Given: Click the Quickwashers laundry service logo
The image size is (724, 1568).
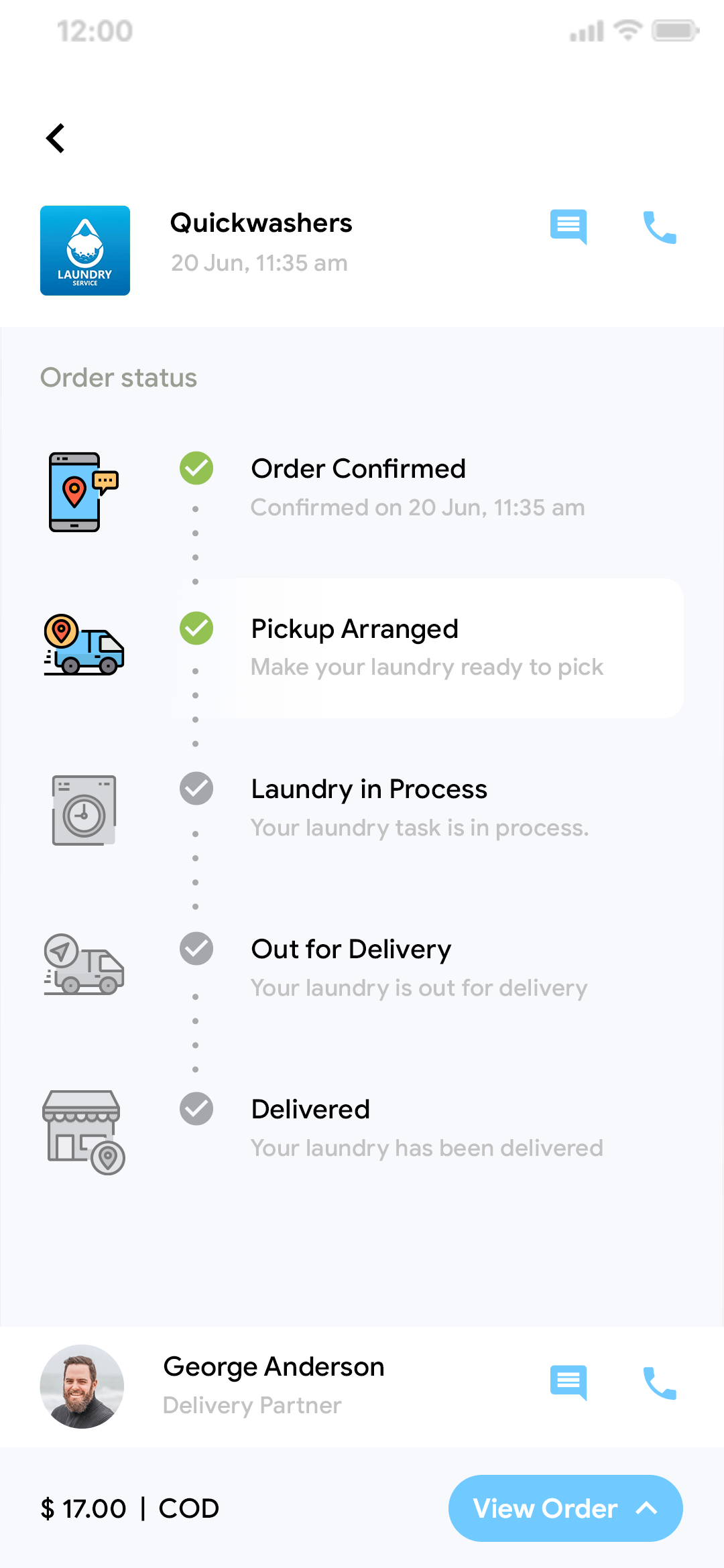Looking at the screenshot, I should (84, 251).
